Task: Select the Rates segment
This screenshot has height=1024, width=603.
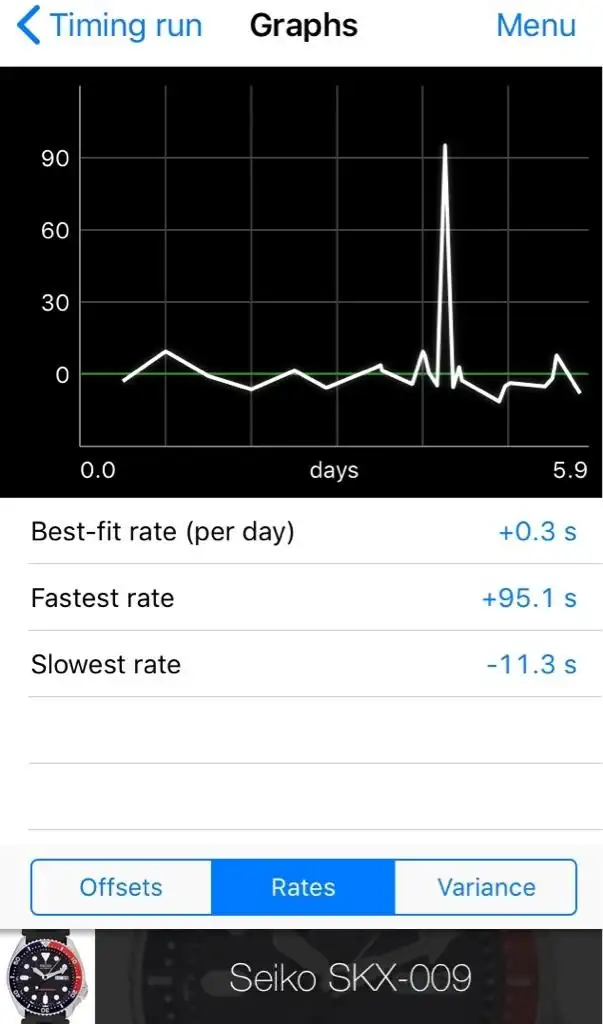Action: click(303, 887)
